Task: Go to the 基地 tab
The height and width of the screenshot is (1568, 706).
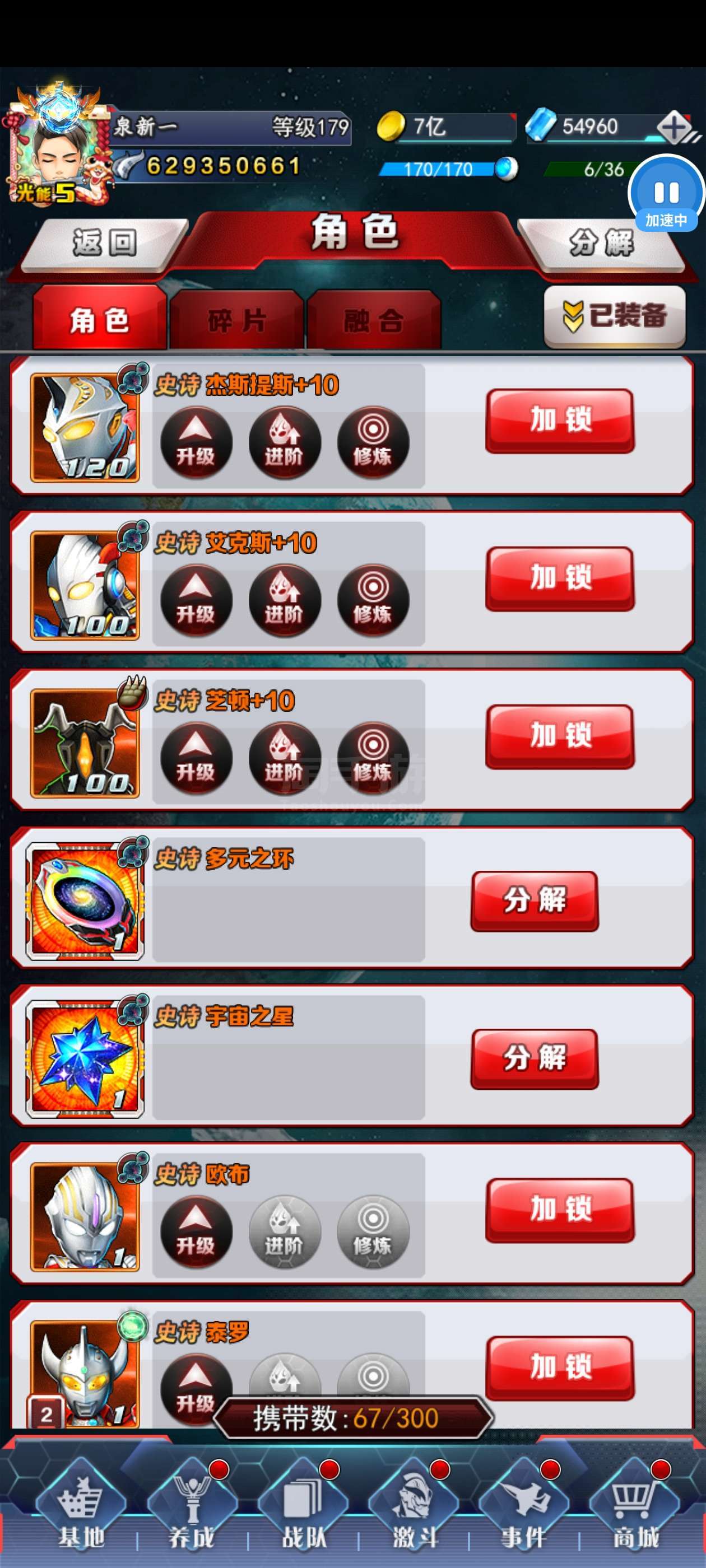Action: (x=81, y=1510)
